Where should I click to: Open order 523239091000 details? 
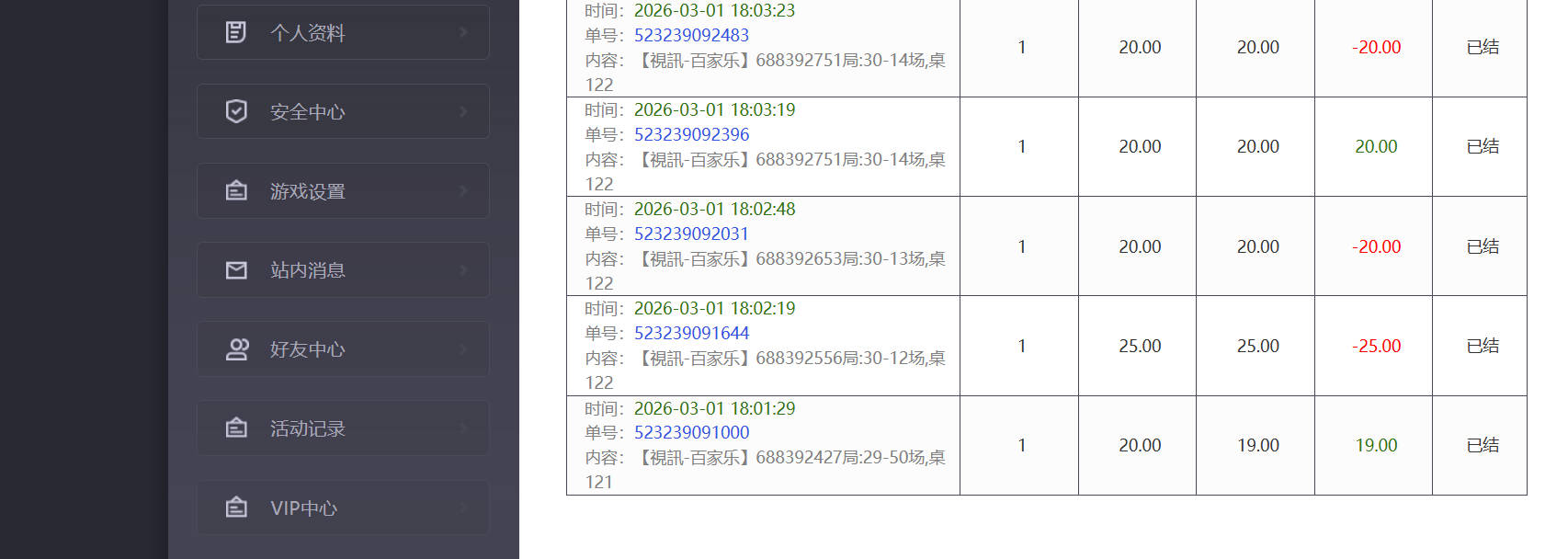coord(691,432)
